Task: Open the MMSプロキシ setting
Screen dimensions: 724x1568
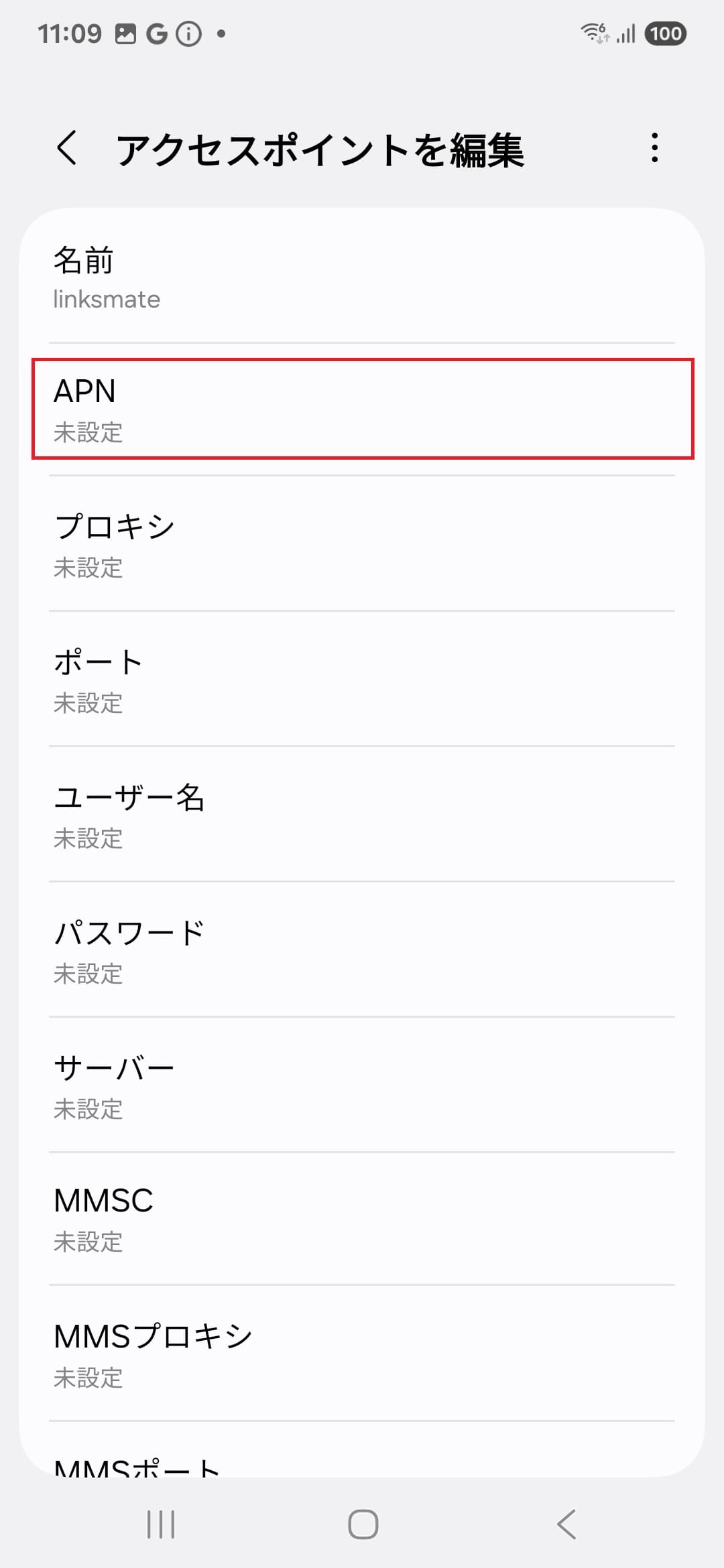Action: (x=362, y=1355)
